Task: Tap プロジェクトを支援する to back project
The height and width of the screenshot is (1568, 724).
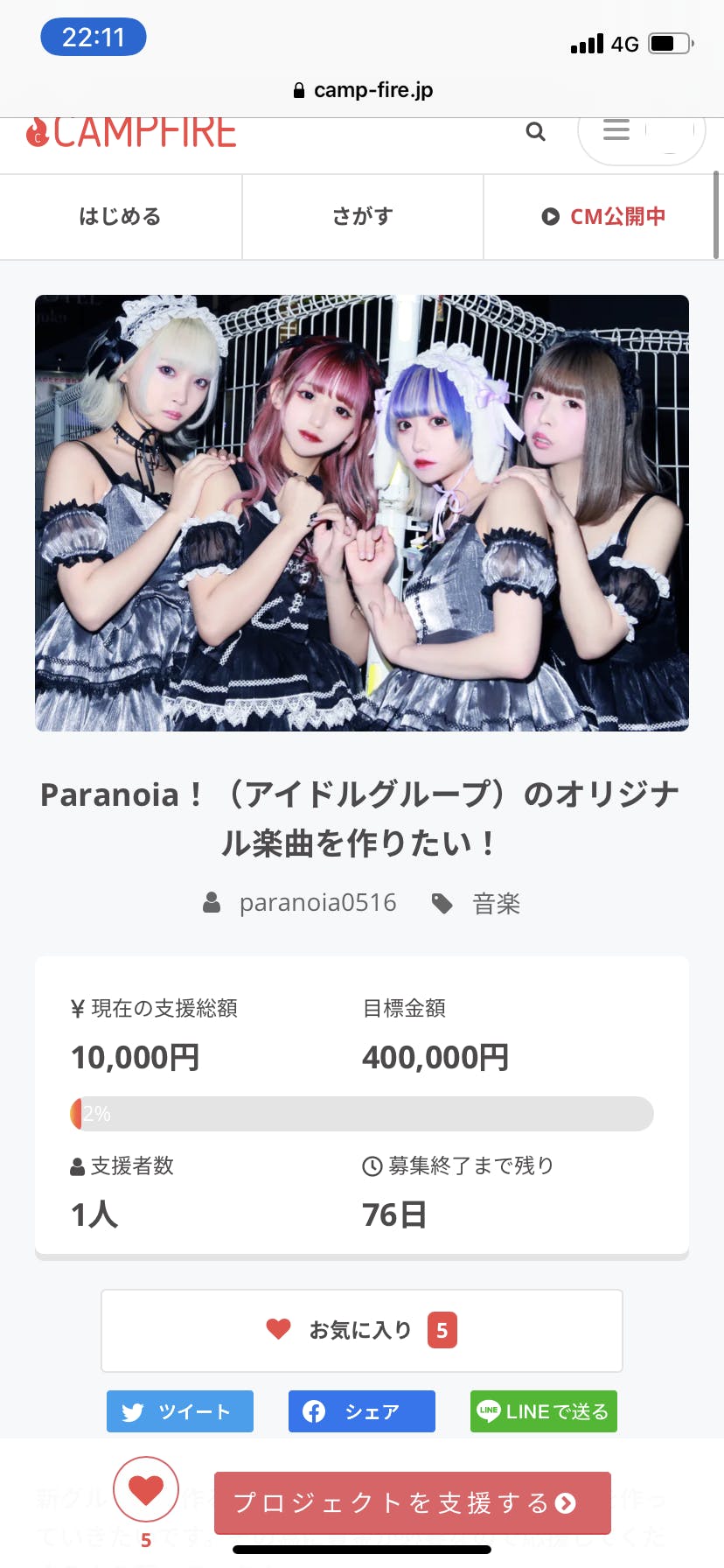Action: click(413, 1502)
